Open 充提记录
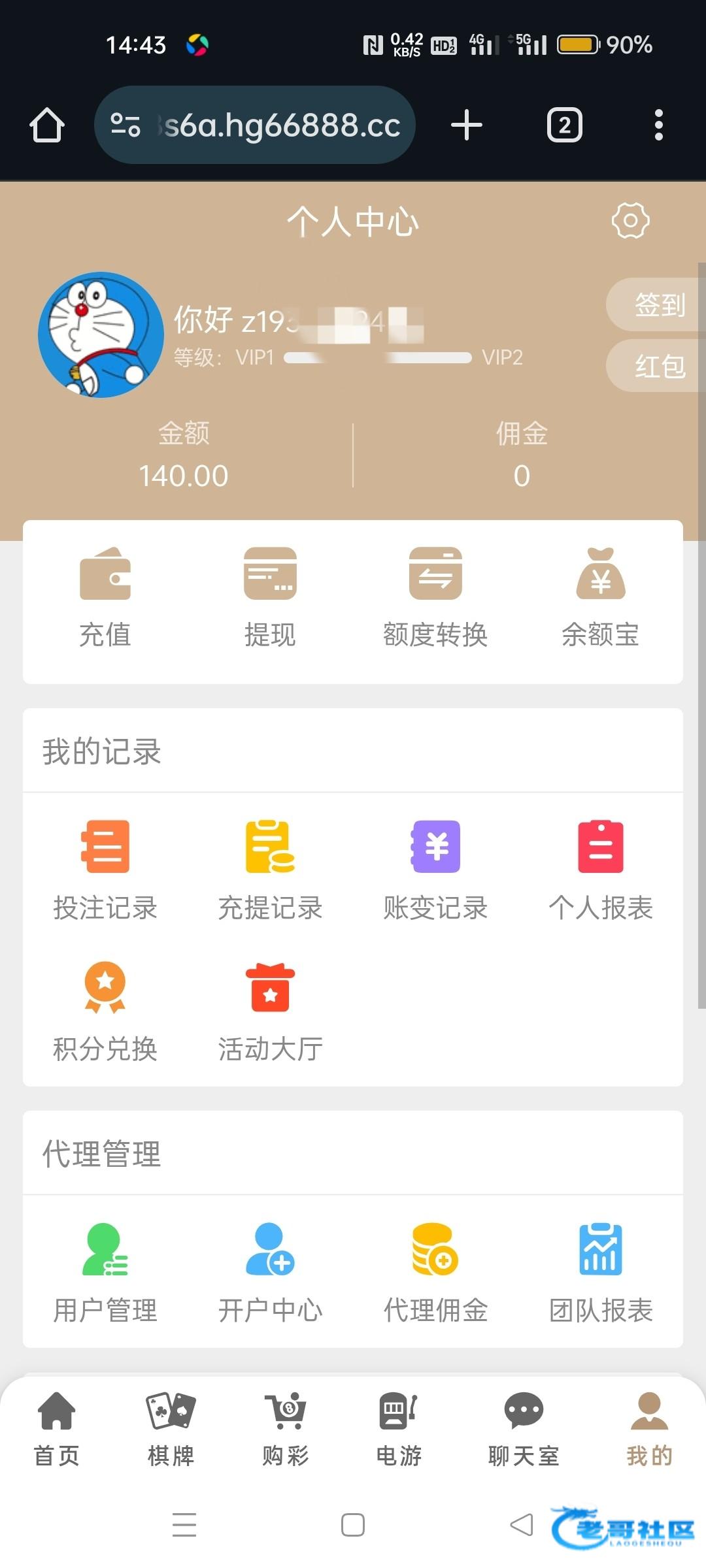The height and width of the screenshot is (1568, 706). tap(270, 870)
